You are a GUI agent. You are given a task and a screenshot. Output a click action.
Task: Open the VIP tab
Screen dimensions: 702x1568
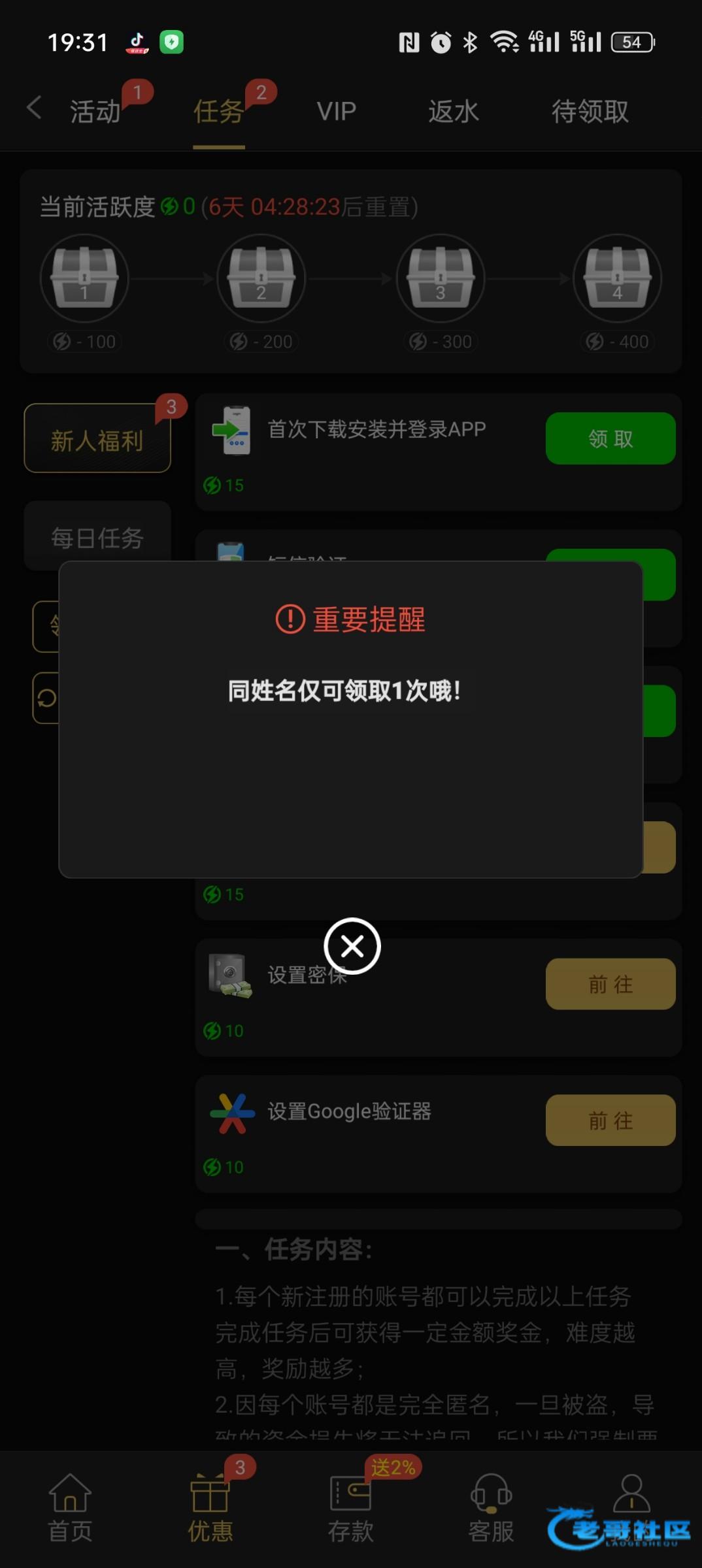[x=337, y=111]
